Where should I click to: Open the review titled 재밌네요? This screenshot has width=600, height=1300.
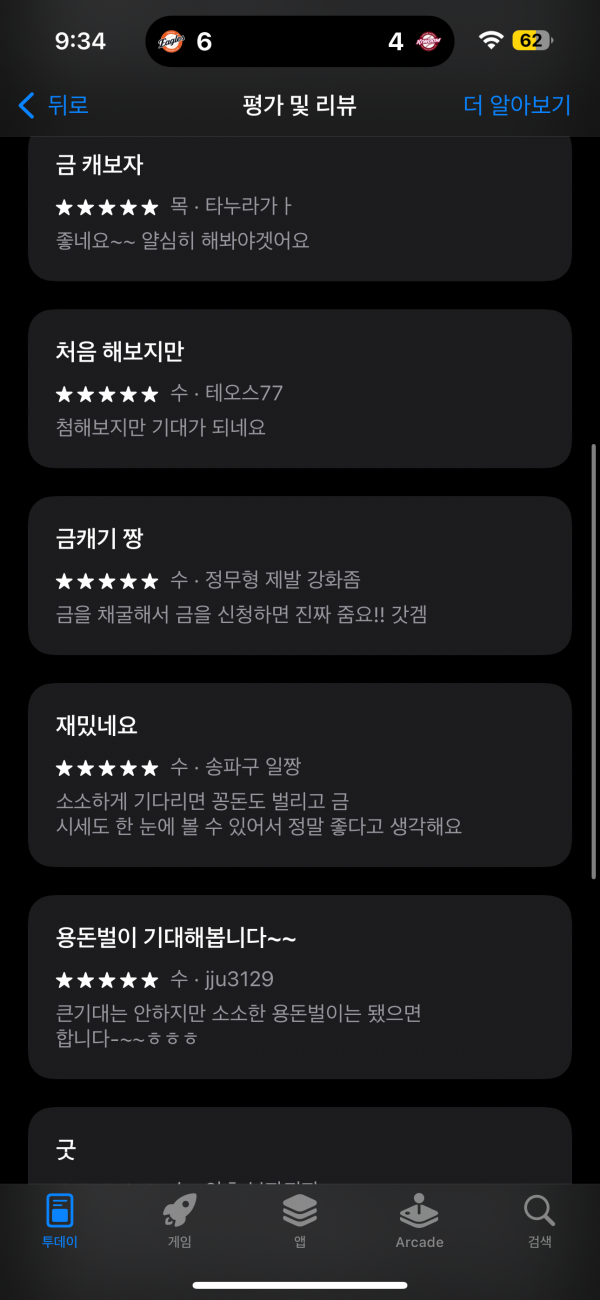300,775
